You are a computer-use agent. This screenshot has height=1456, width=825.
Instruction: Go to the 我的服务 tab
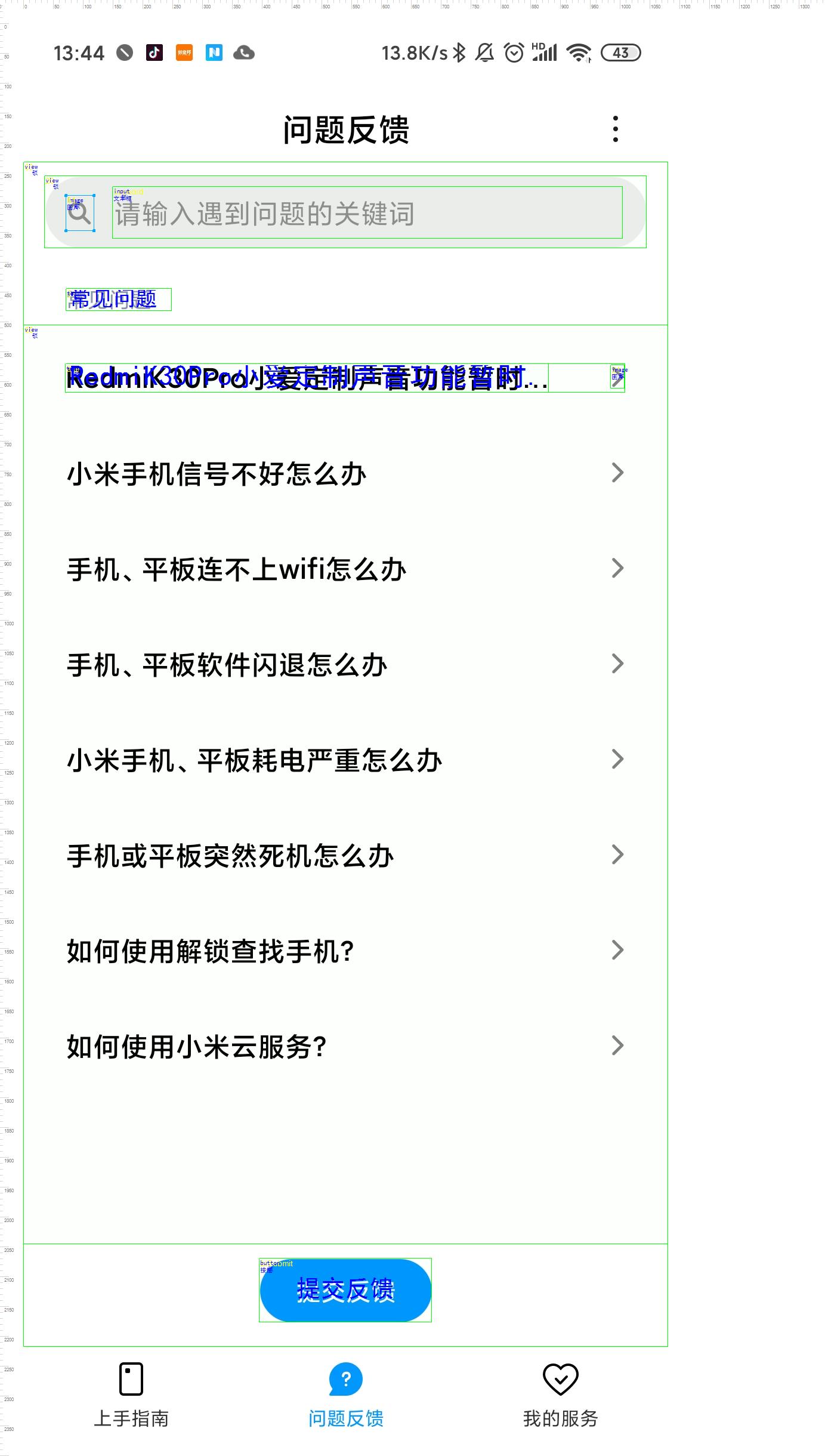click(x=560, y=1395)
